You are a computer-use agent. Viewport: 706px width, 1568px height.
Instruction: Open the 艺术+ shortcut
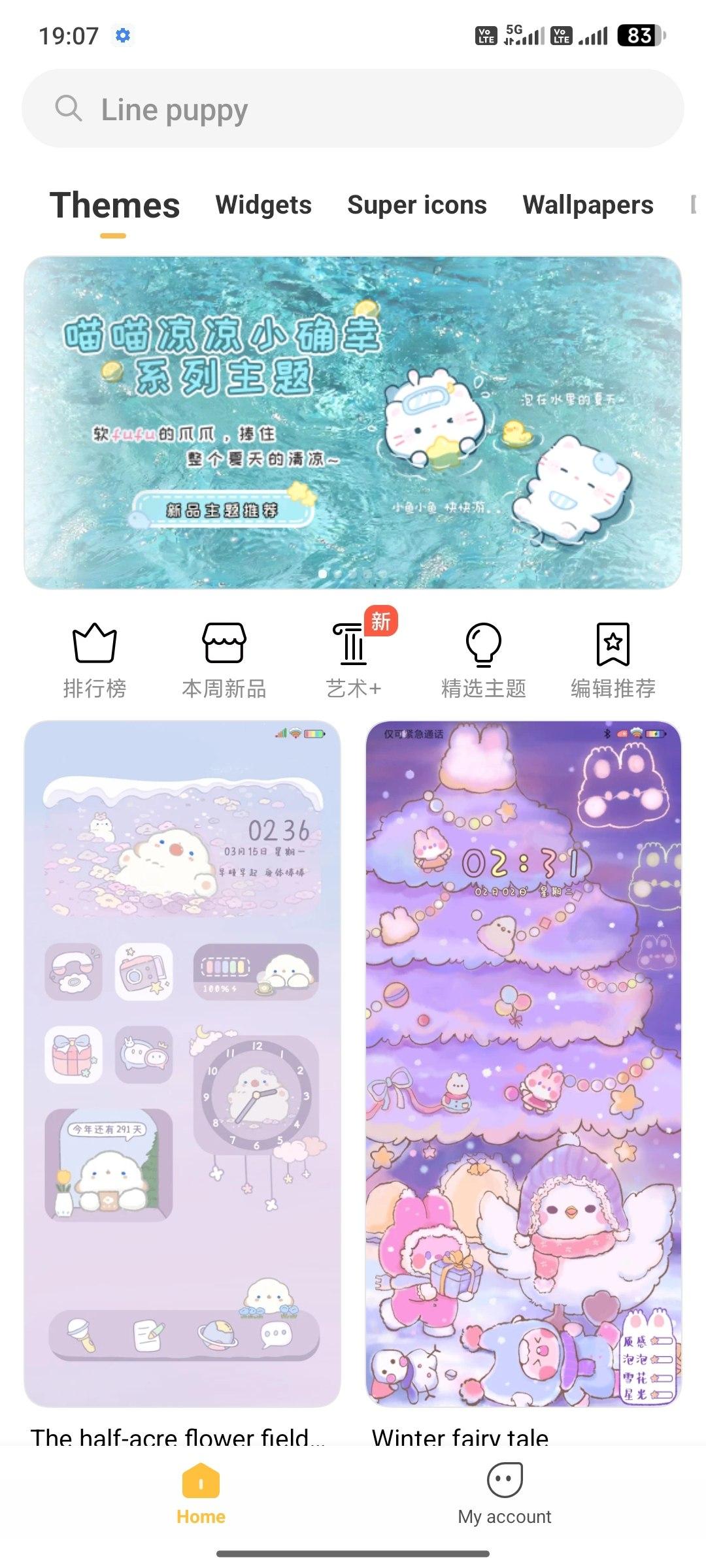(354, 661)
